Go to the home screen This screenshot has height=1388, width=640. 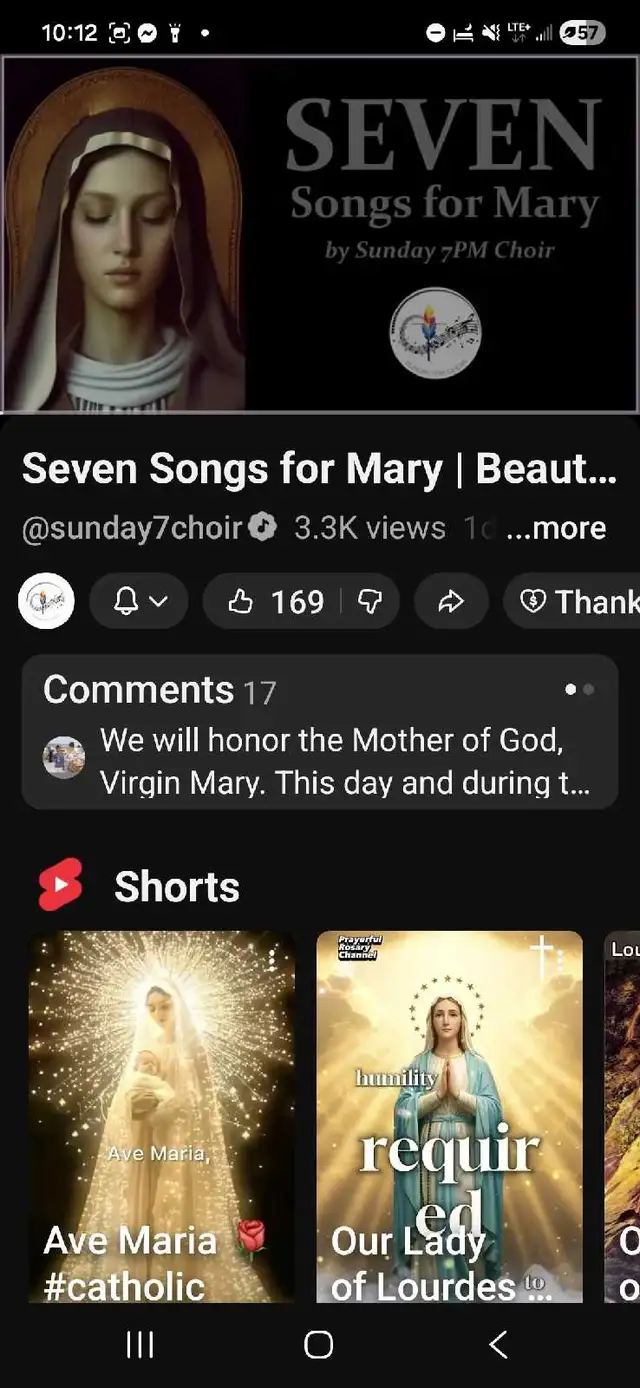pyautogui.click(x=318, y=1344)
